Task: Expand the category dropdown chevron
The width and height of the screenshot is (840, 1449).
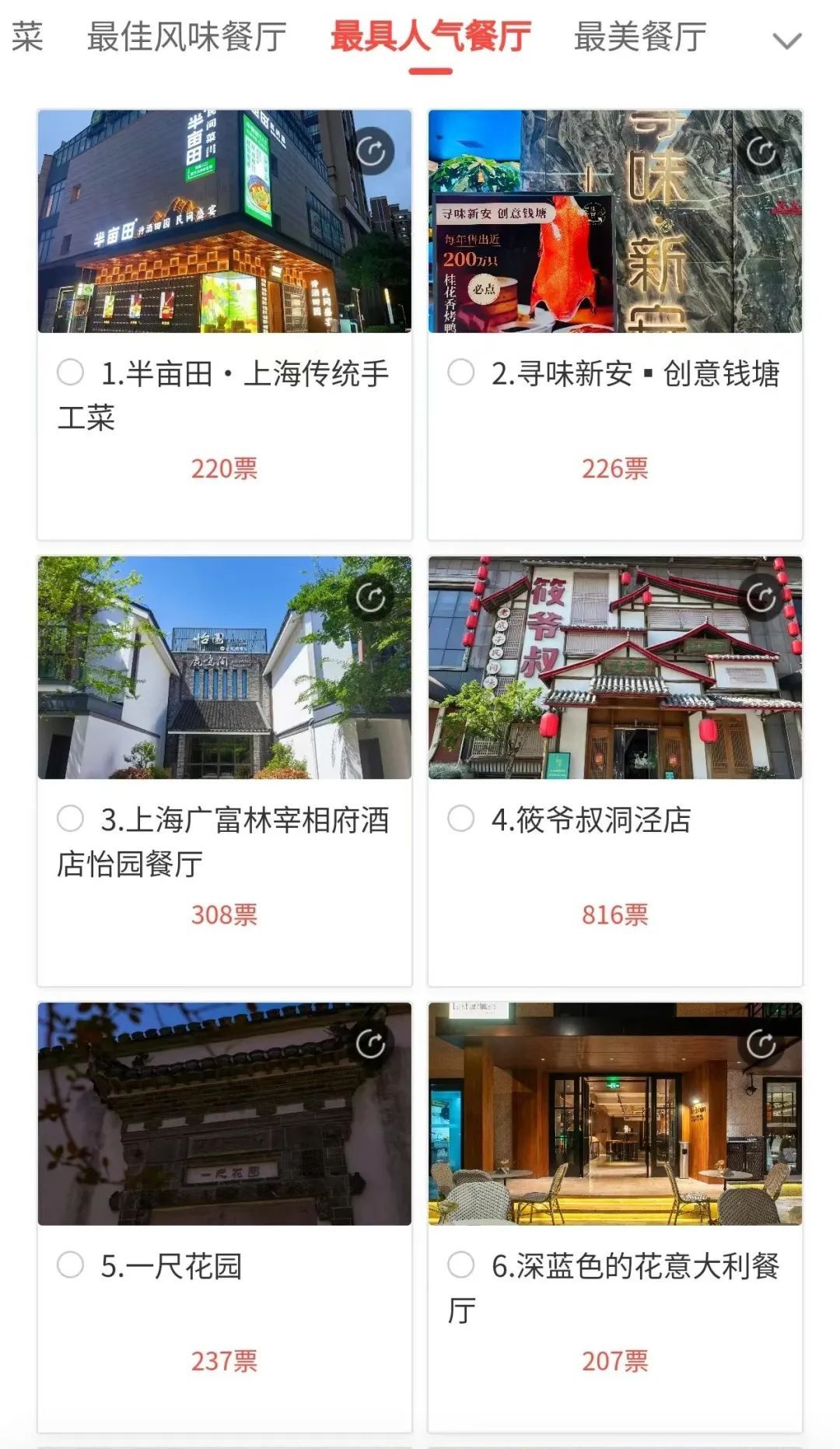Action: (x=787, y=40)
